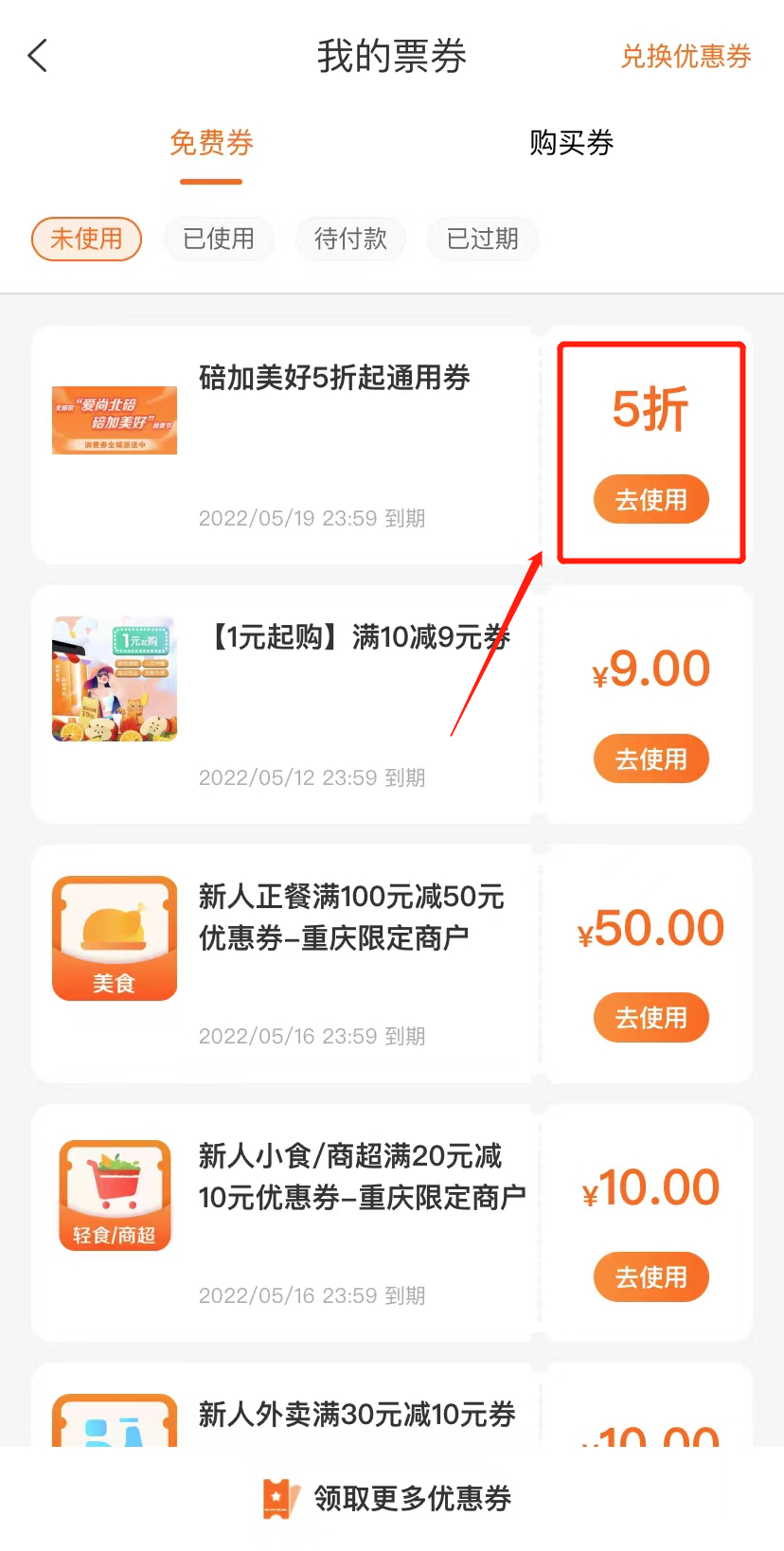Open 【1元起购】满10减9元券 card

[359, 637]
